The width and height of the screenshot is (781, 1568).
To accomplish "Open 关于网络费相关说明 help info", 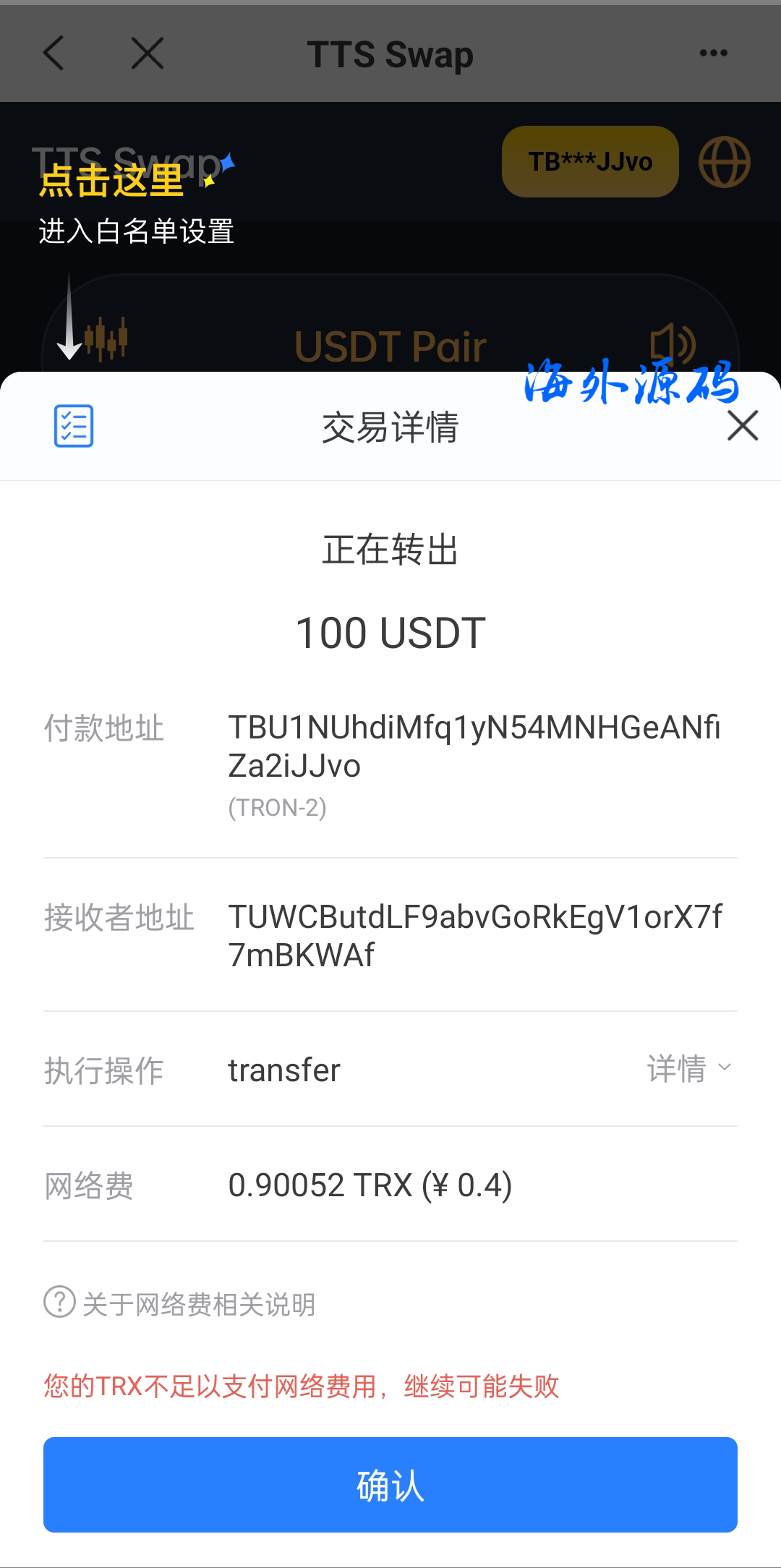I will [x=181, y=1303].
